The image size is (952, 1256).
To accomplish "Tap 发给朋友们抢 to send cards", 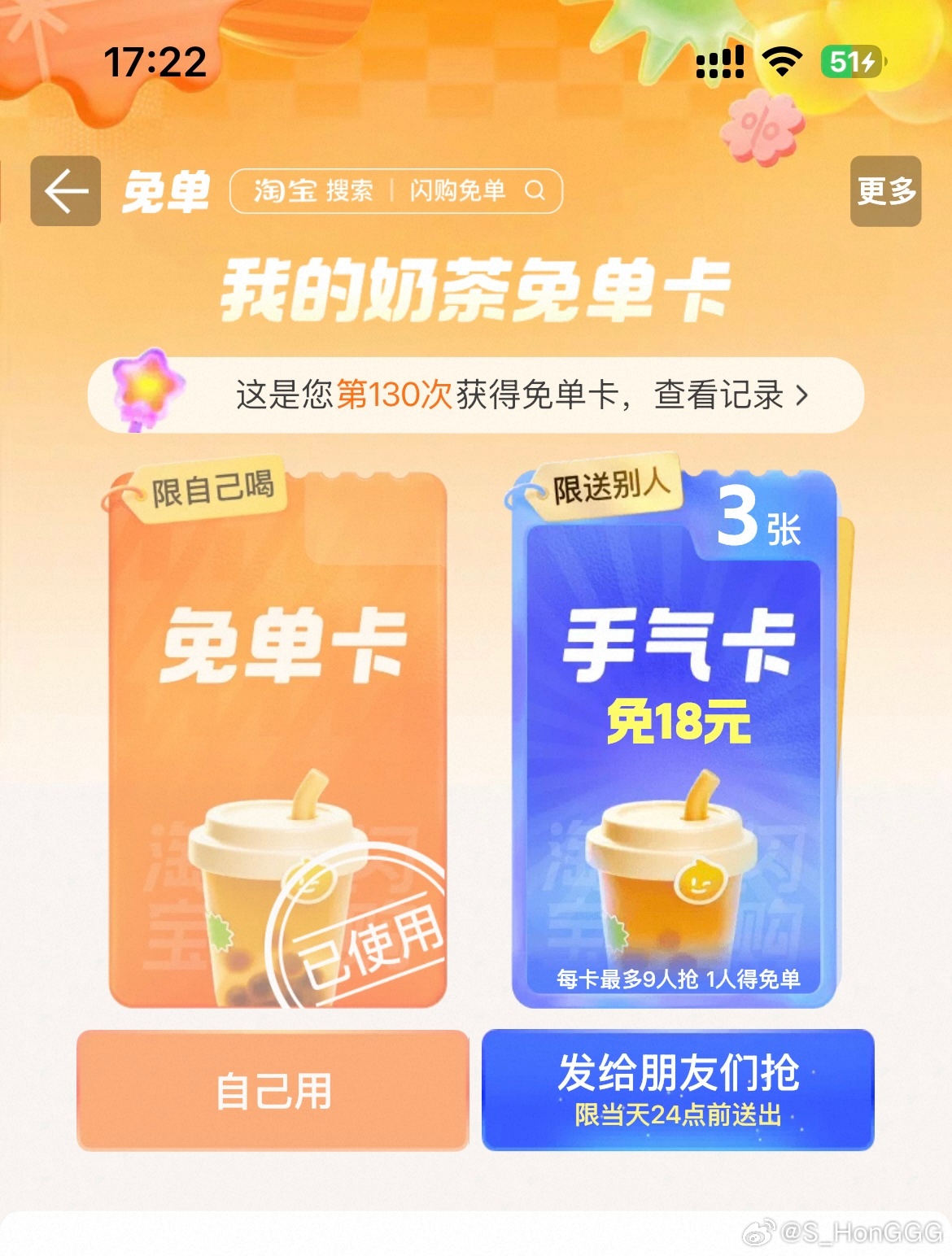I will tap(678, 1090).
